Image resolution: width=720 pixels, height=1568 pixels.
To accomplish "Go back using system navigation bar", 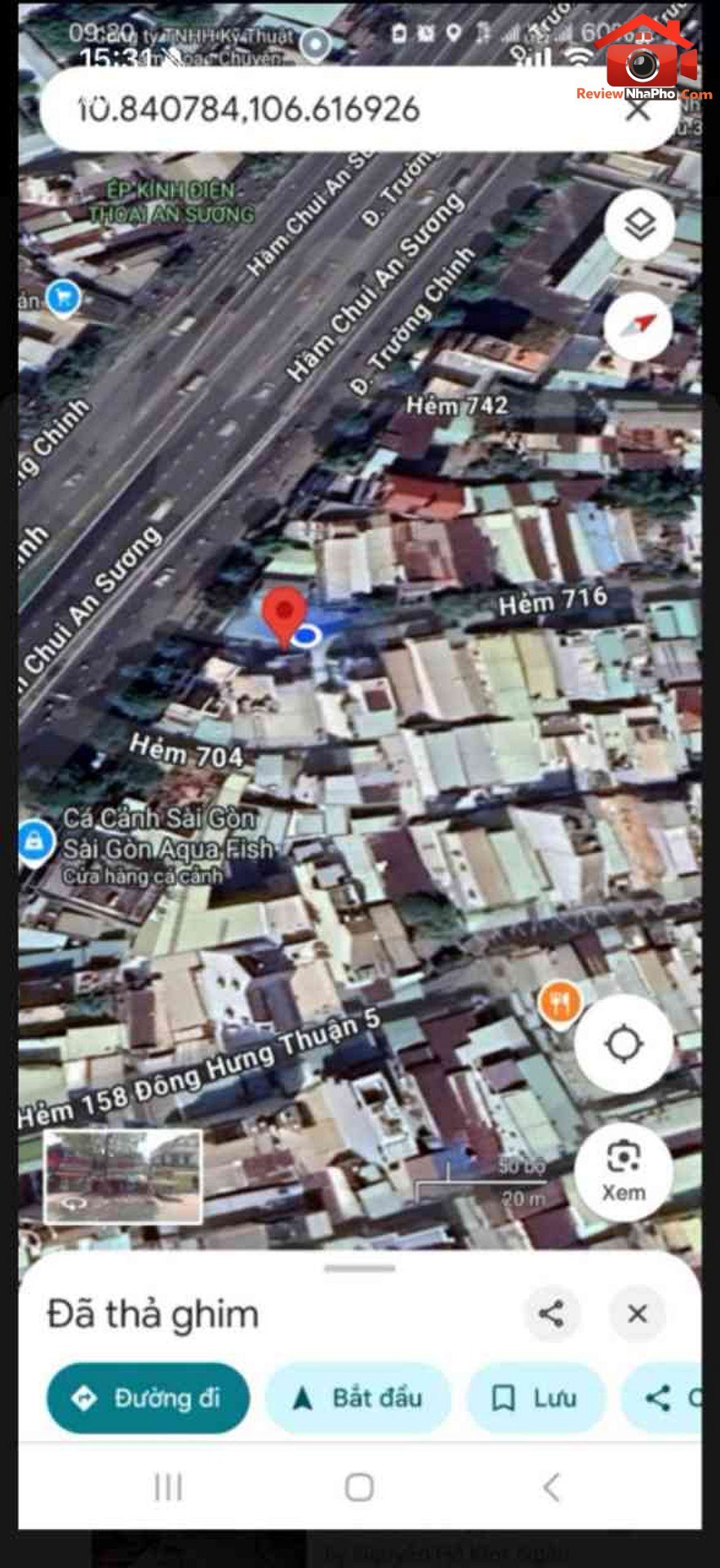I will 552,1487.
